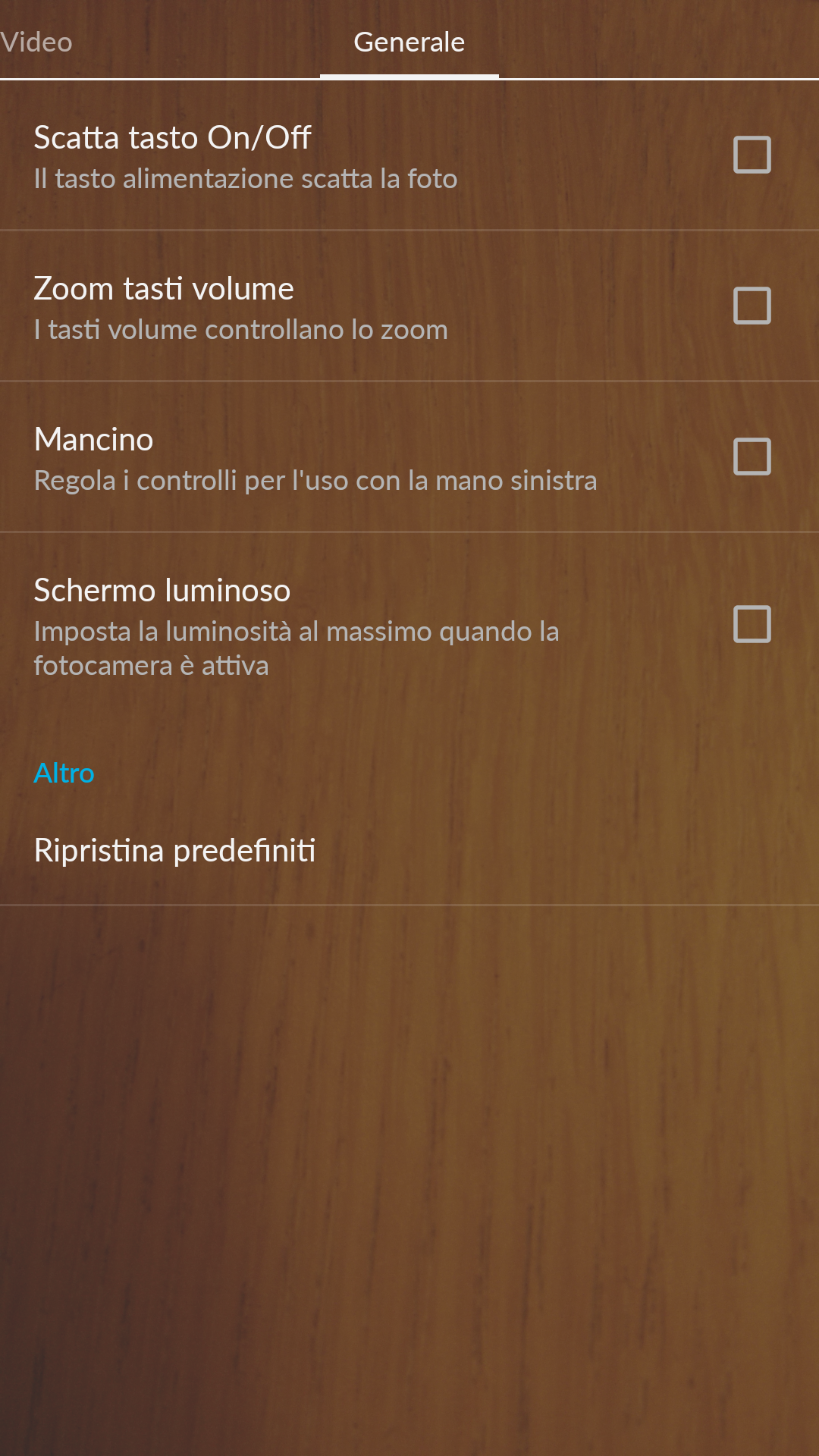Image resolution: width=819 pixels, height=1456 pixels.
Task: Open Ripristina predefiniti
Action: (x=409, y=851)
